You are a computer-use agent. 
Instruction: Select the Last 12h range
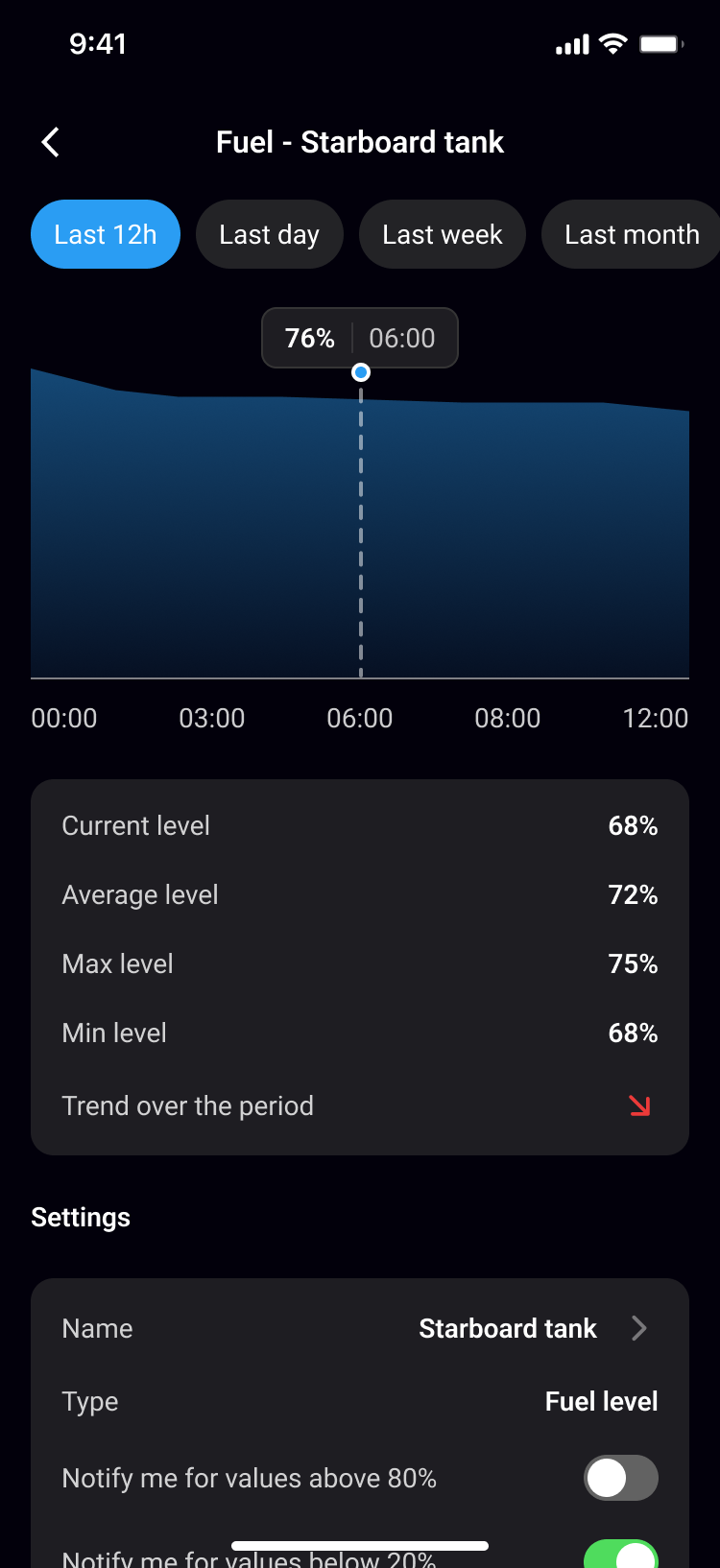coord(106,234)
